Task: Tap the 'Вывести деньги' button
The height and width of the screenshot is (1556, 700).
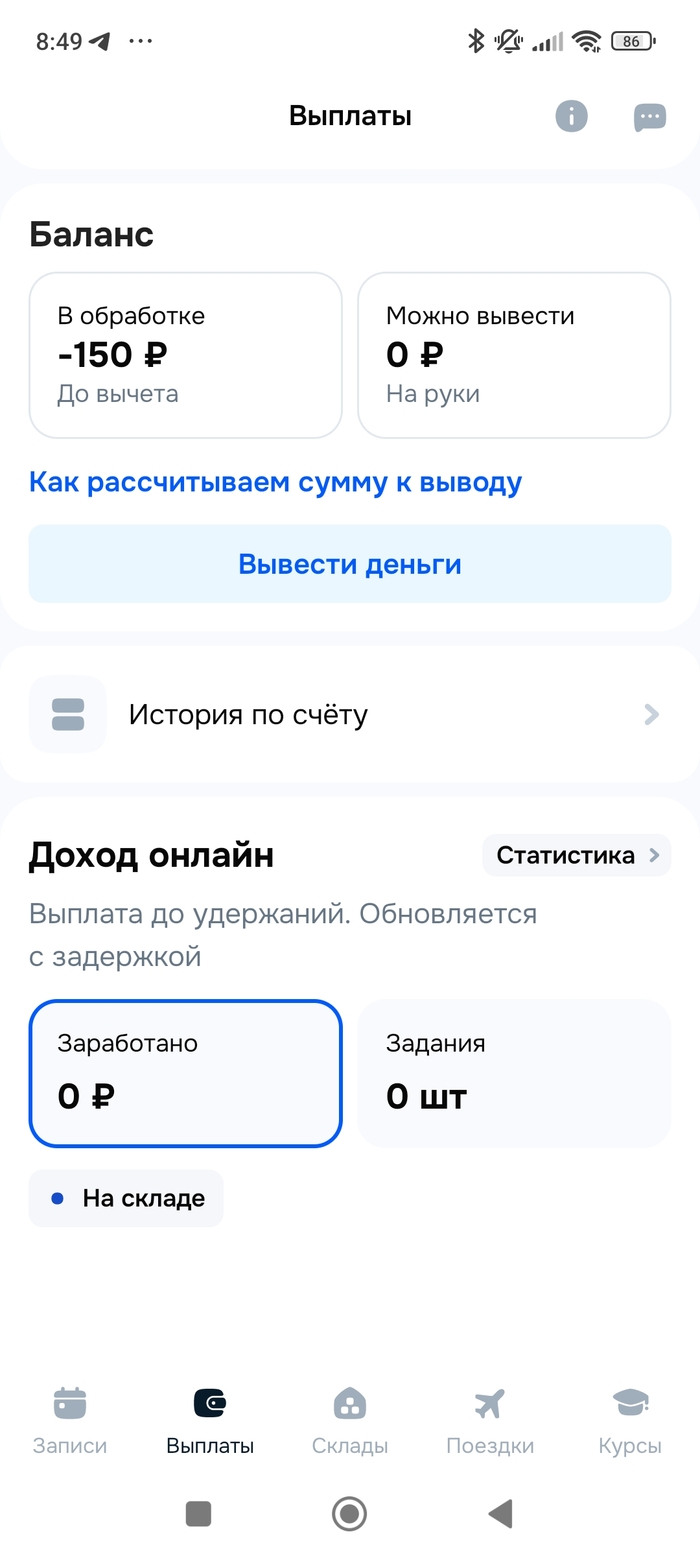Action: 350,564
